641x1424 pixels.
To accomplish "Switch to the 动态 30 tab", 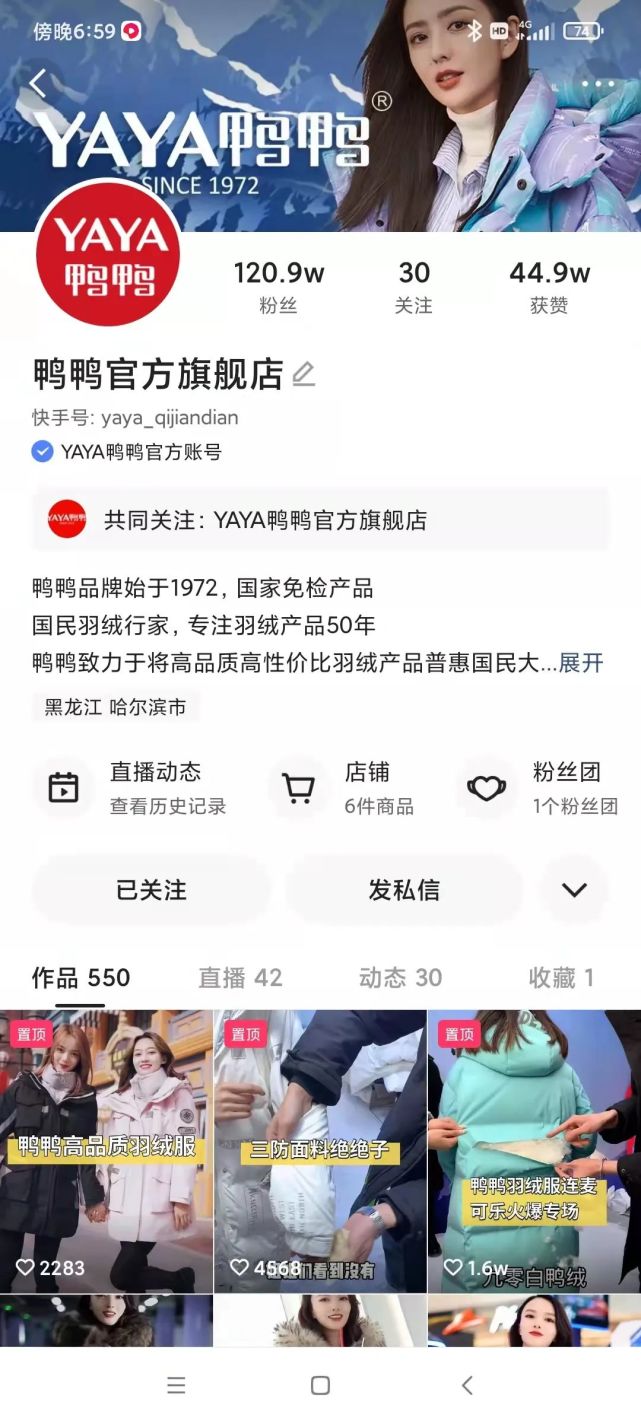I will pos(400,978).
